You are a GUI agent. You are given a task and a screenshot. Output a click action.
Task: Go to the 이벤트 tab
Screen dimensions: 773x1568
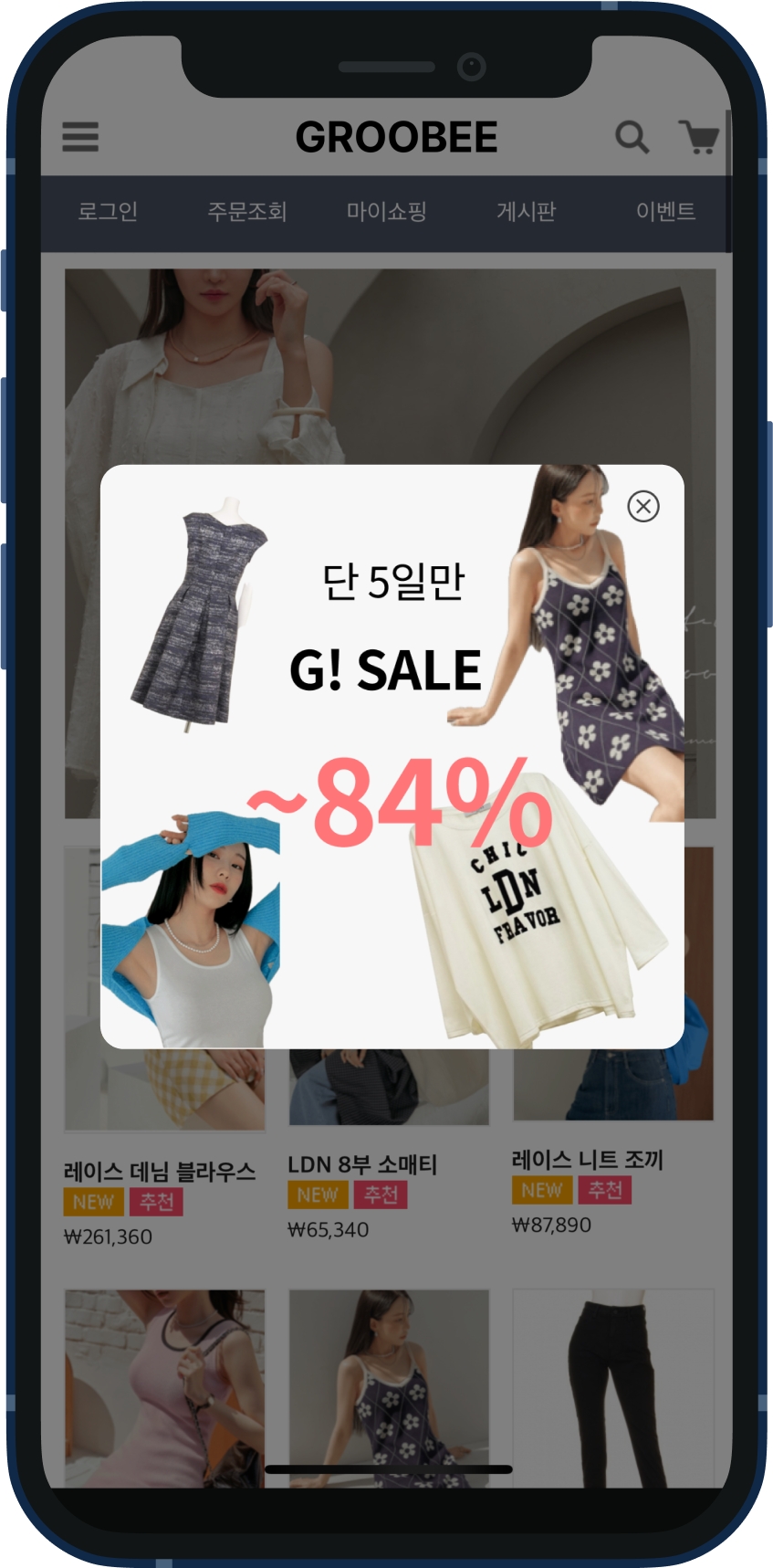665,212
